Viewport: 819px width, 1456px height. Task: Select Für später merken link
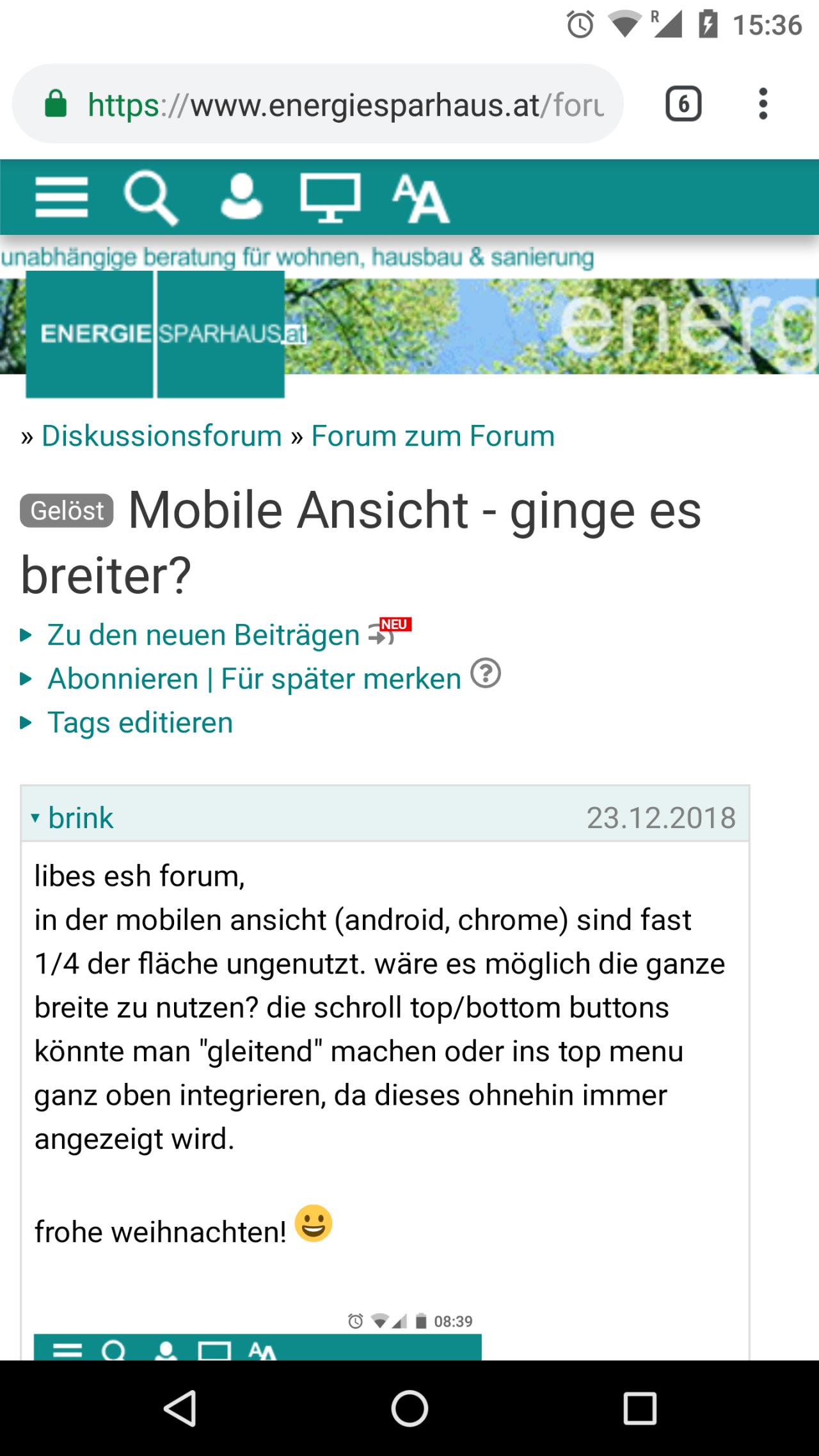coord(341,678)
